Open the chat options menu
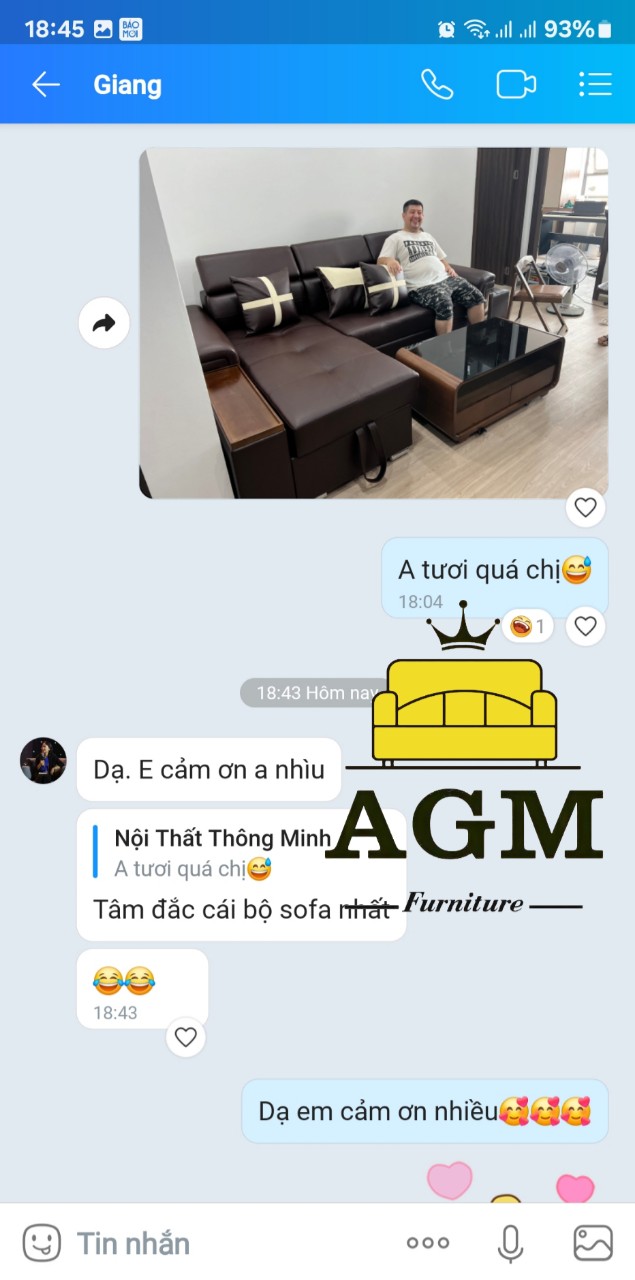This screenshot has width=635, height=1280. click(595, 85)
